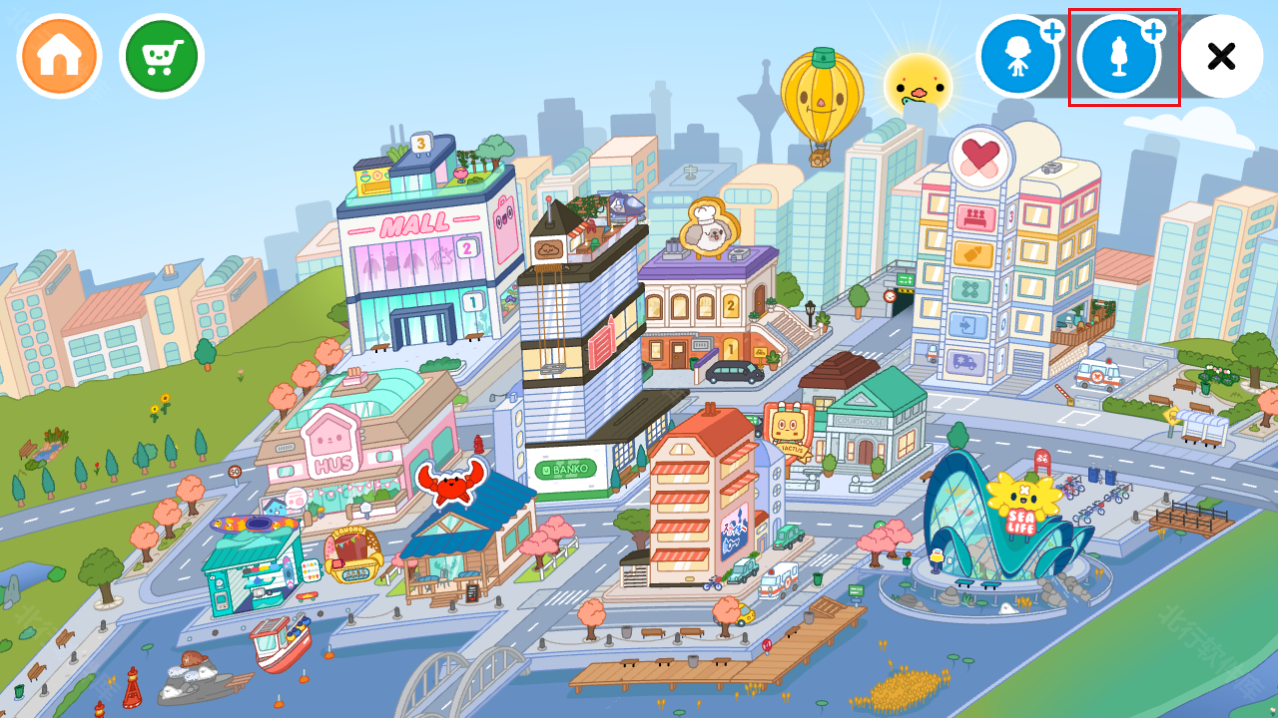Enter the orange striped apartment building
This screenshot has height=718, width=1278.
[700, 500]
